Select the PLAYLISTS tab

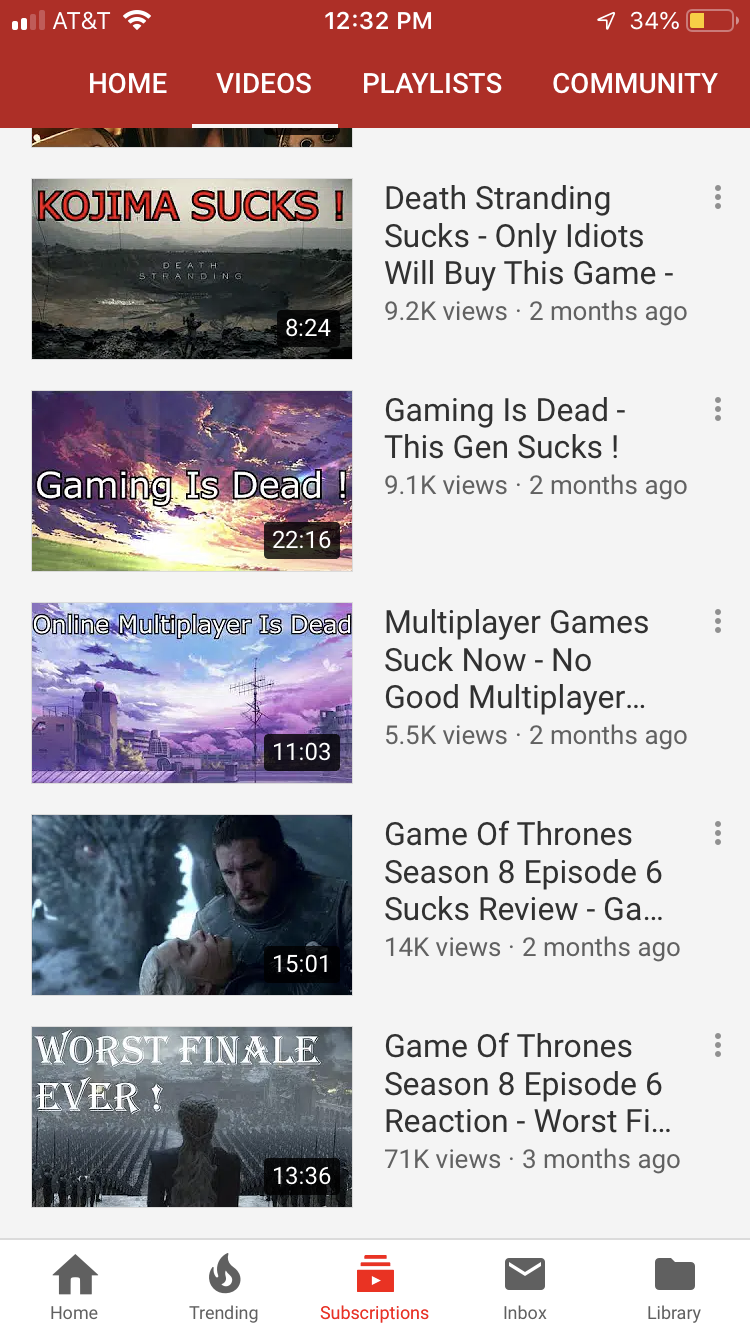[432, 83]
